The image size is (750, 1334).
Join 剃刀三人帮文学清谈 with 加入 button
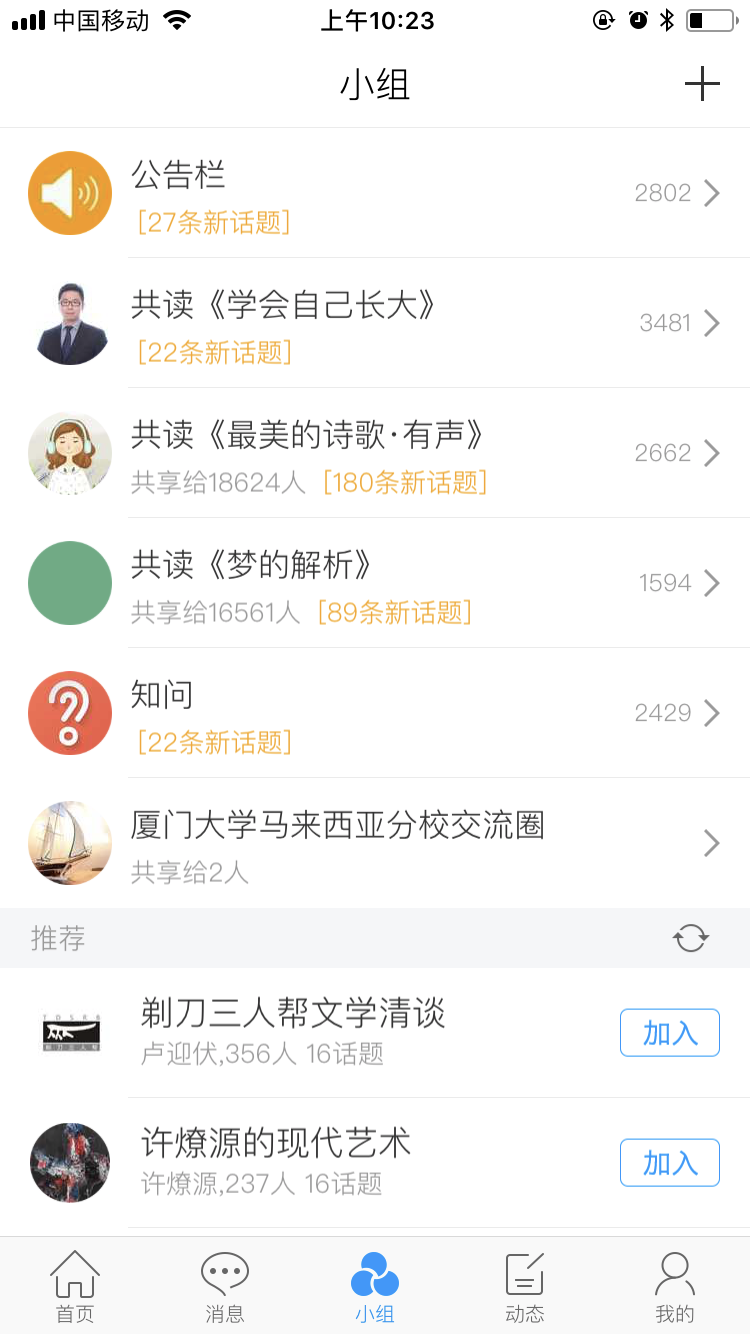point(669,1032)
